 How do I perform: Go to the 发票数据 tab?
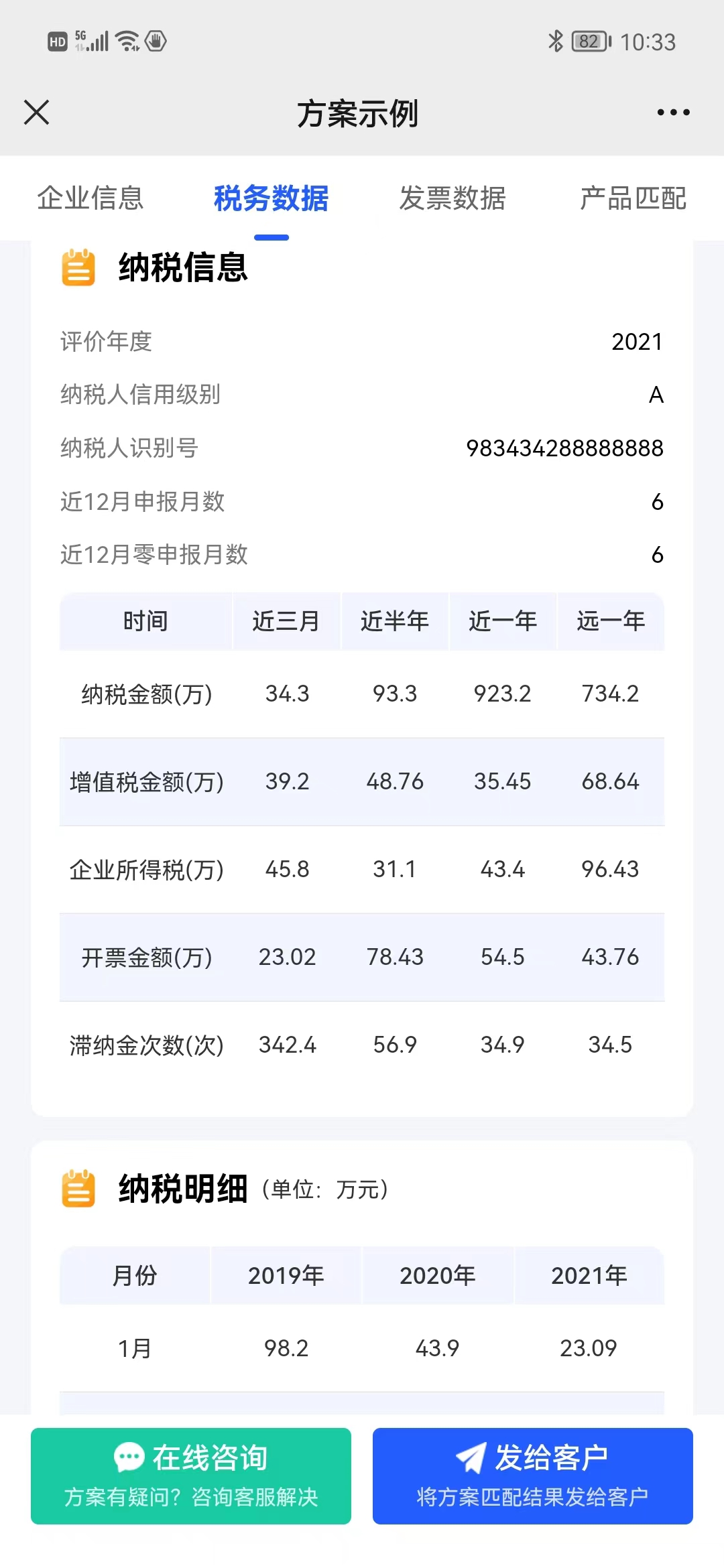coord(452,198)
